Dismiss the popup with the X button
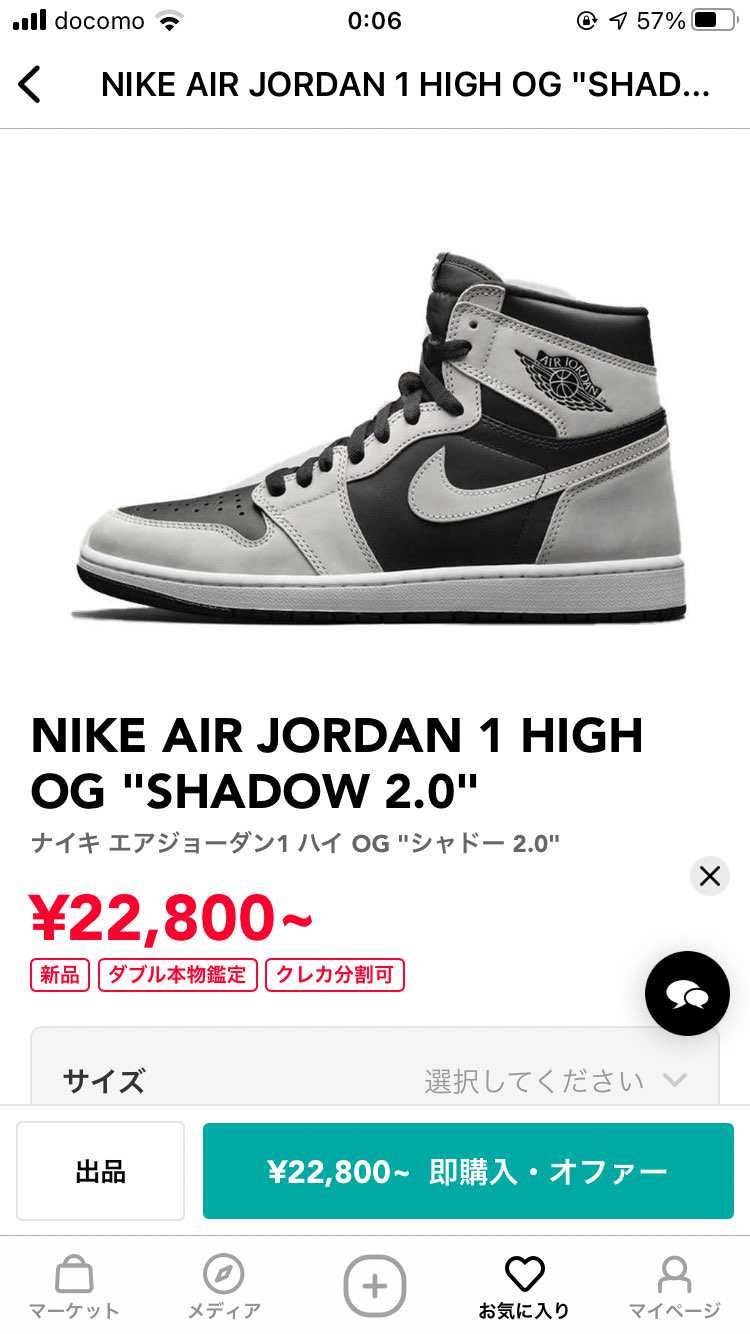This screenshot has width=750, height=1334. (x=709, y=876)
